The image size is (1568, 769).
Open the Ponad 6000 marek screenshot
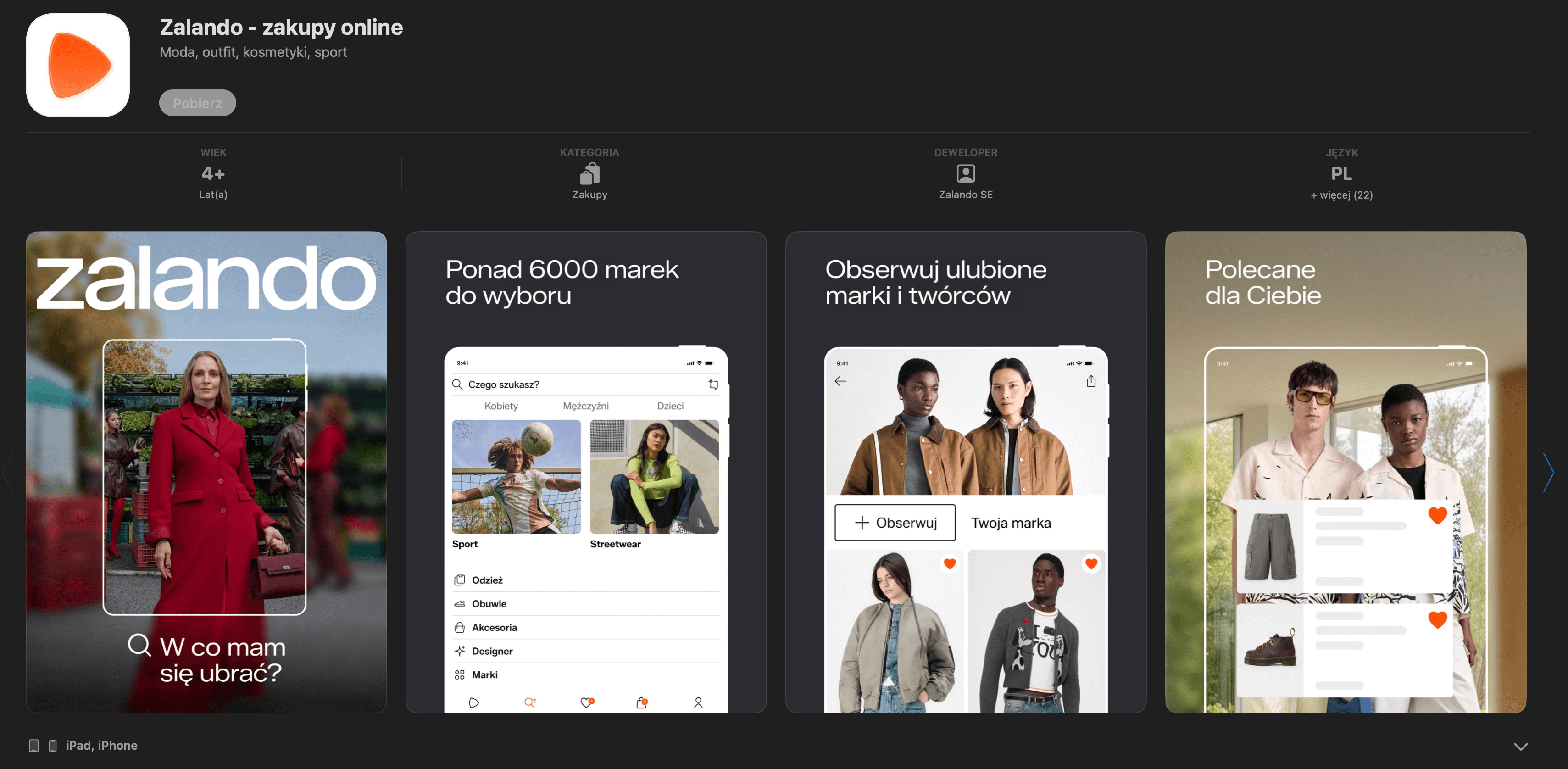click(x=585, y=472)
